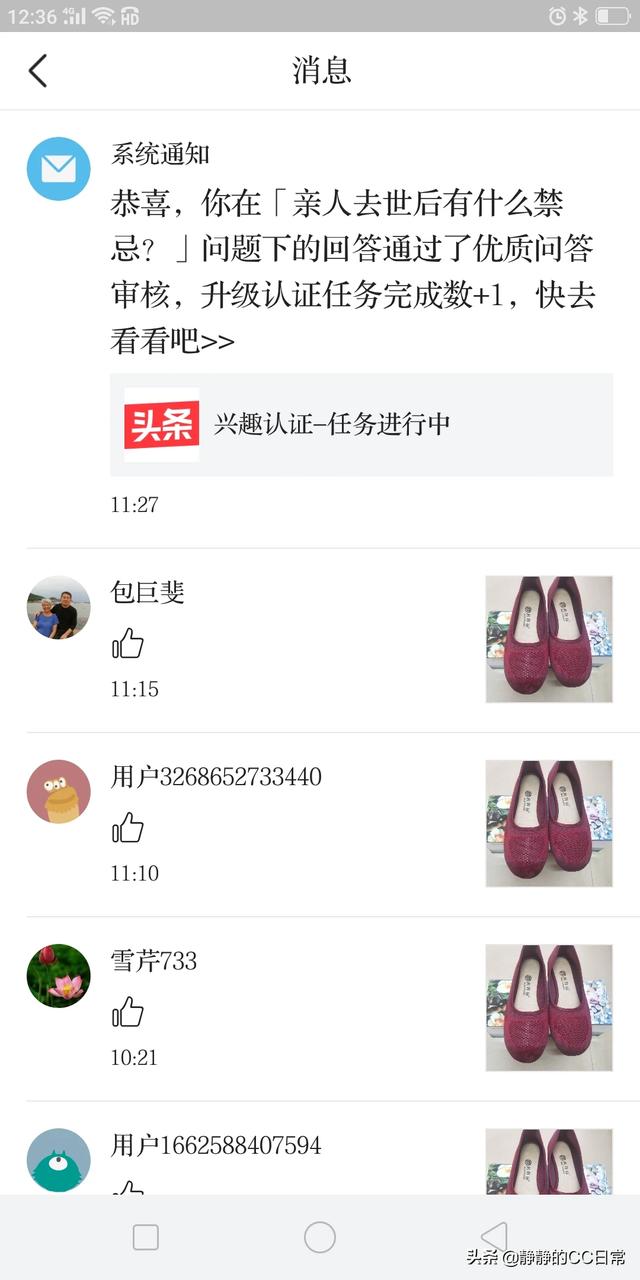
Task: Open 雪芹733's lotus avatar
Action: point(58,975)
